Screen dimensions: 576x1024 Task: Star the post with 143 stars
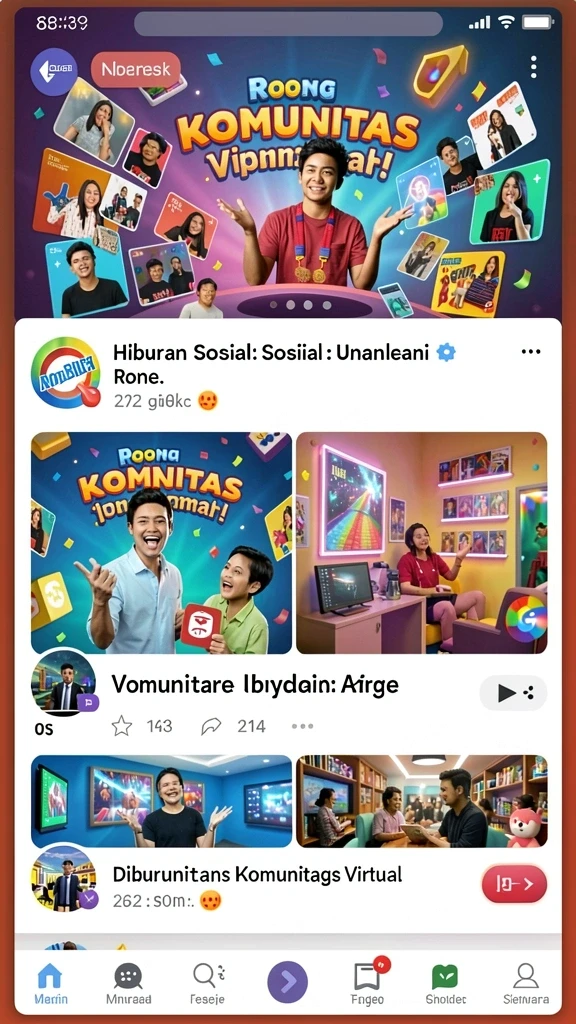click(122, 726)
